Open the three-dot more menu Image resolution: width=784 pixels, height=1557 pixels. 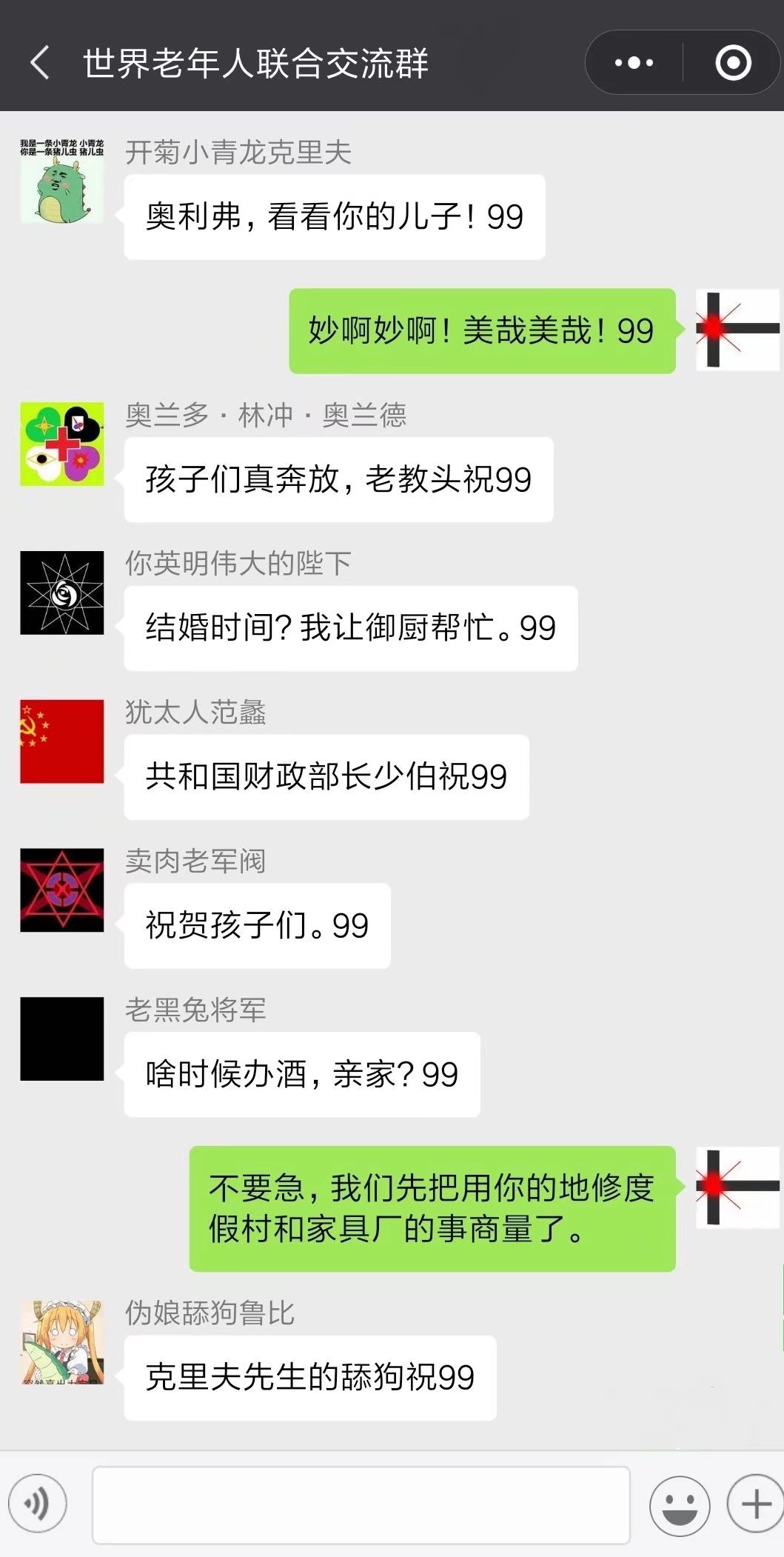click(634, 63)
